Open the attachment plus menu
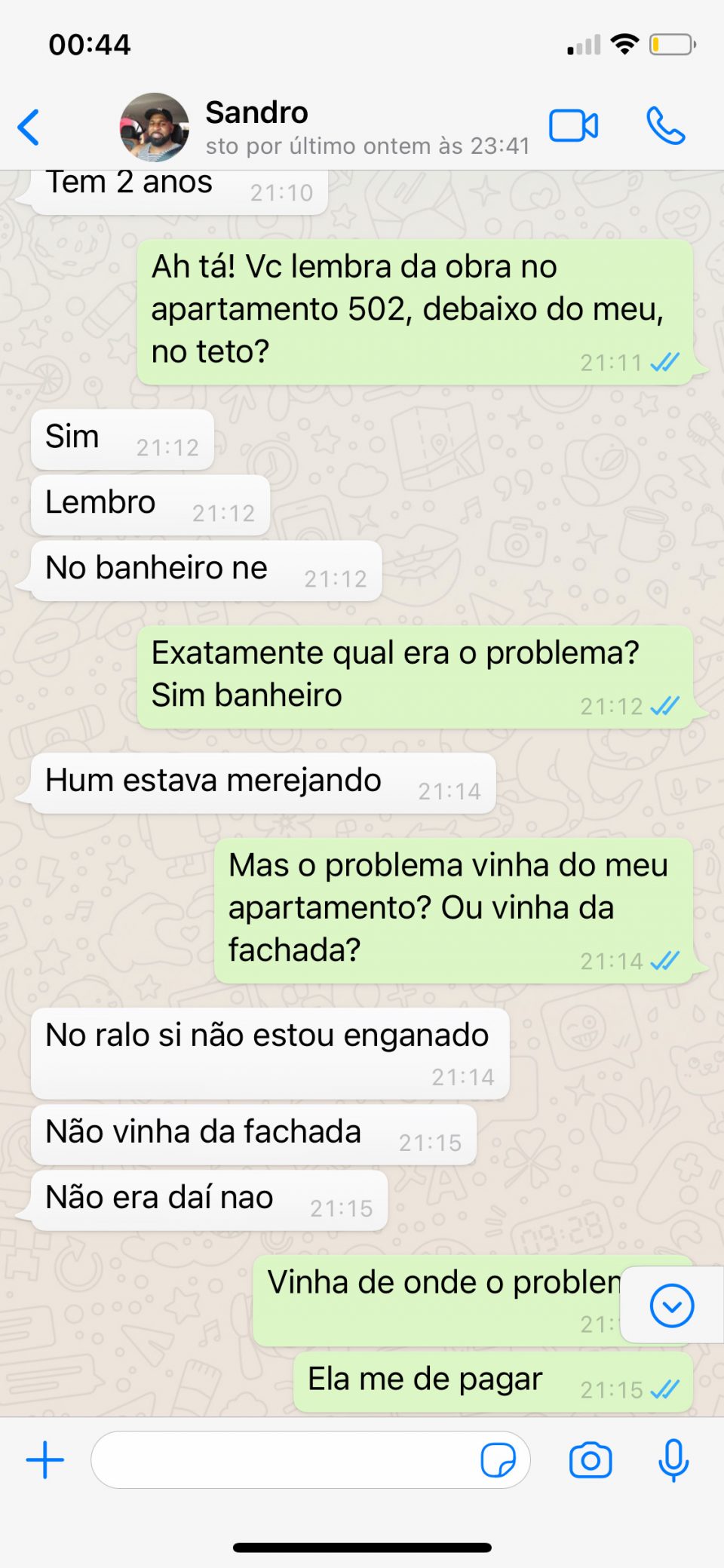 pos(45,1460)
